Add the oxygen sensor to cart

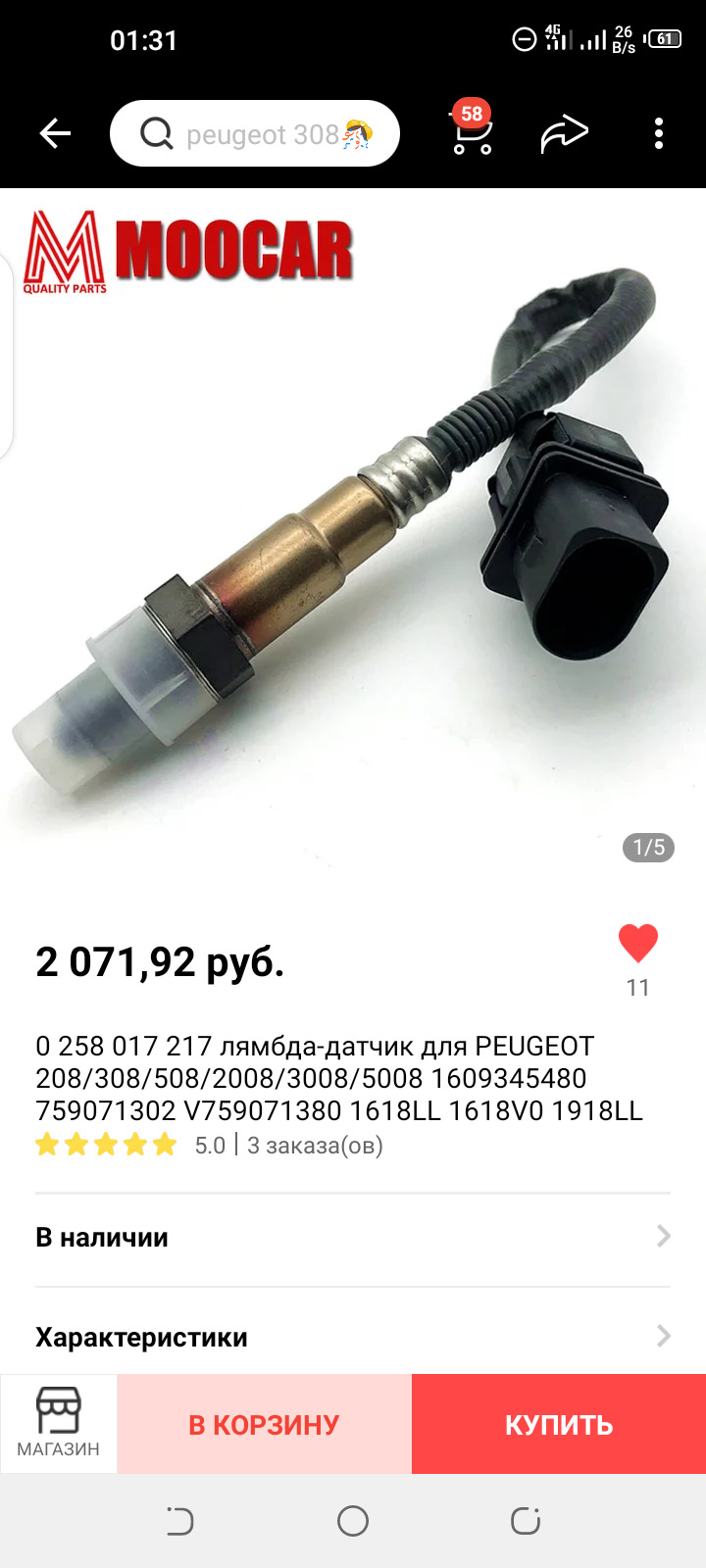click(264, 1424)
